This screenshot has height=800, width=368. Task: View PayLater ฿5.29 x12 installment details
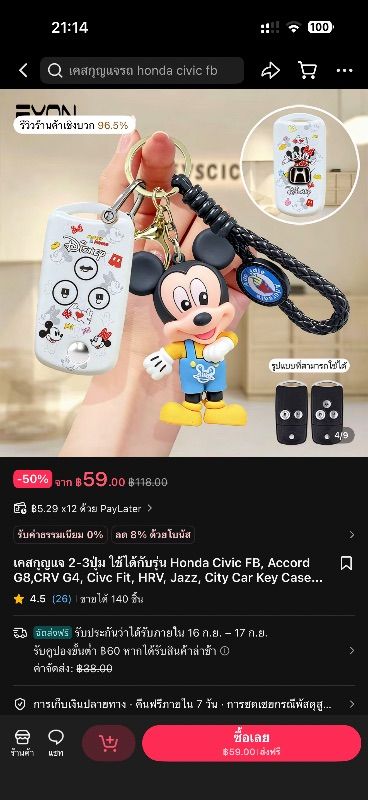(x=83, y=508)
